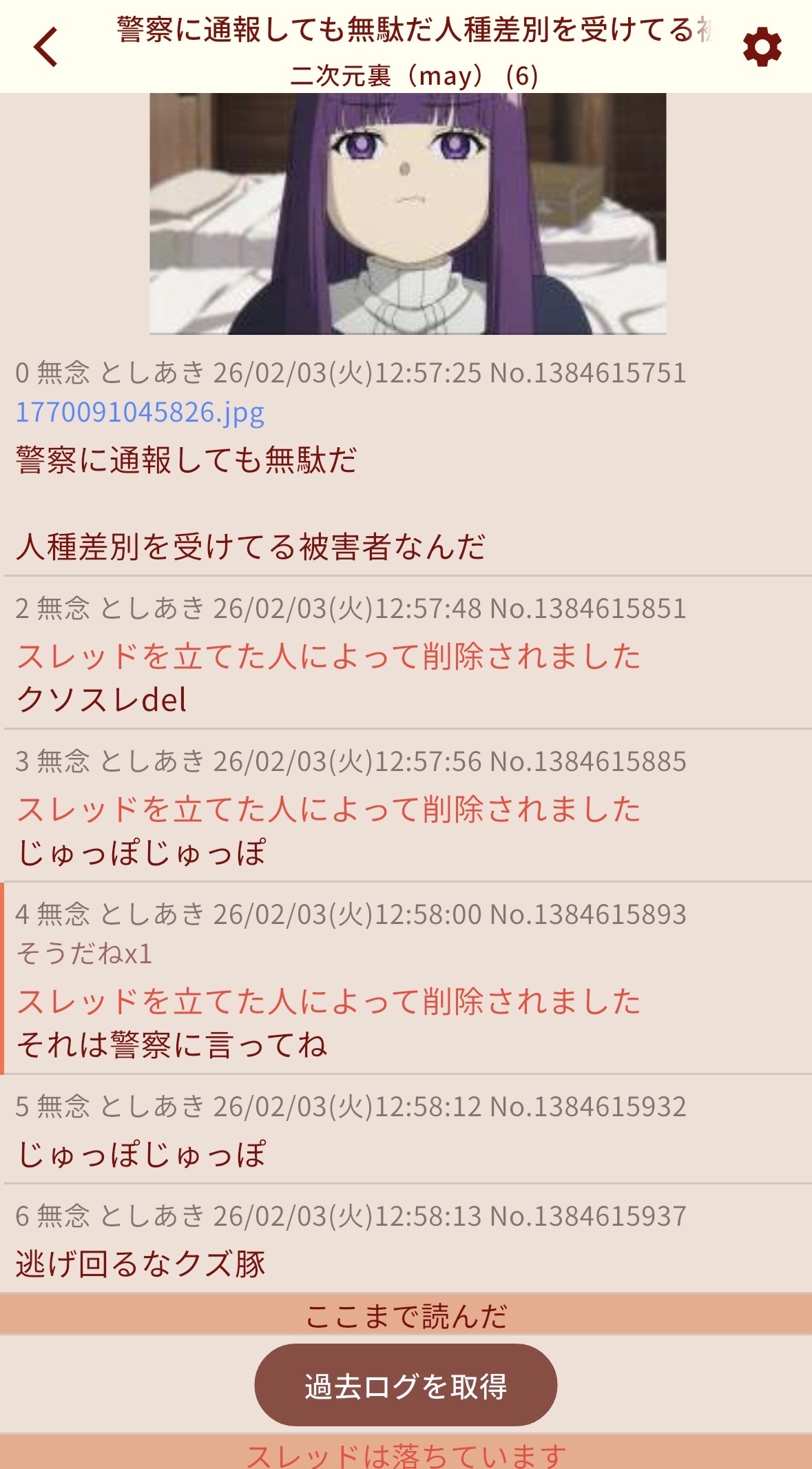This screenshot has height=1469, width=812.
Task: Open the 1770091045826.jpg file link
Action: click(140, 413)
